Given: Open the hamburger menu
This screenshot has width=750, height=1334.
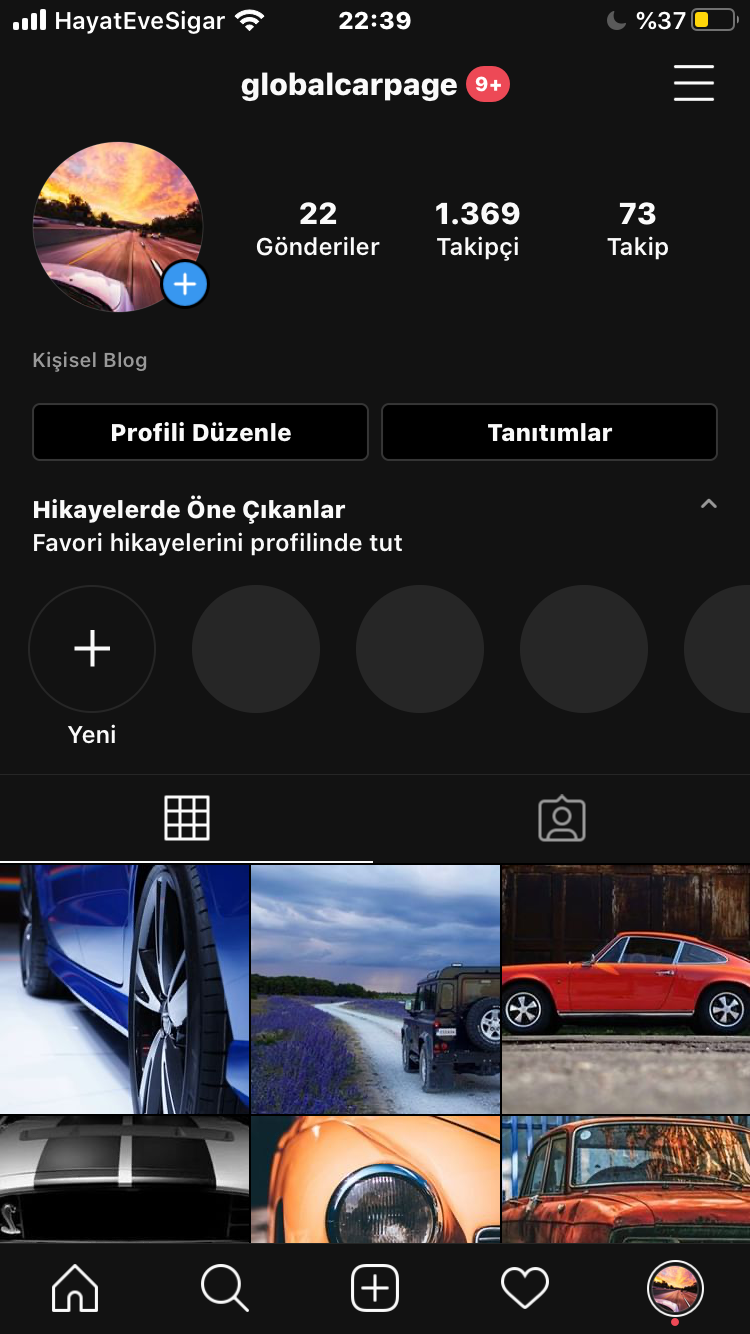Looking at the screenshot, I should click(x=693, y=83).
